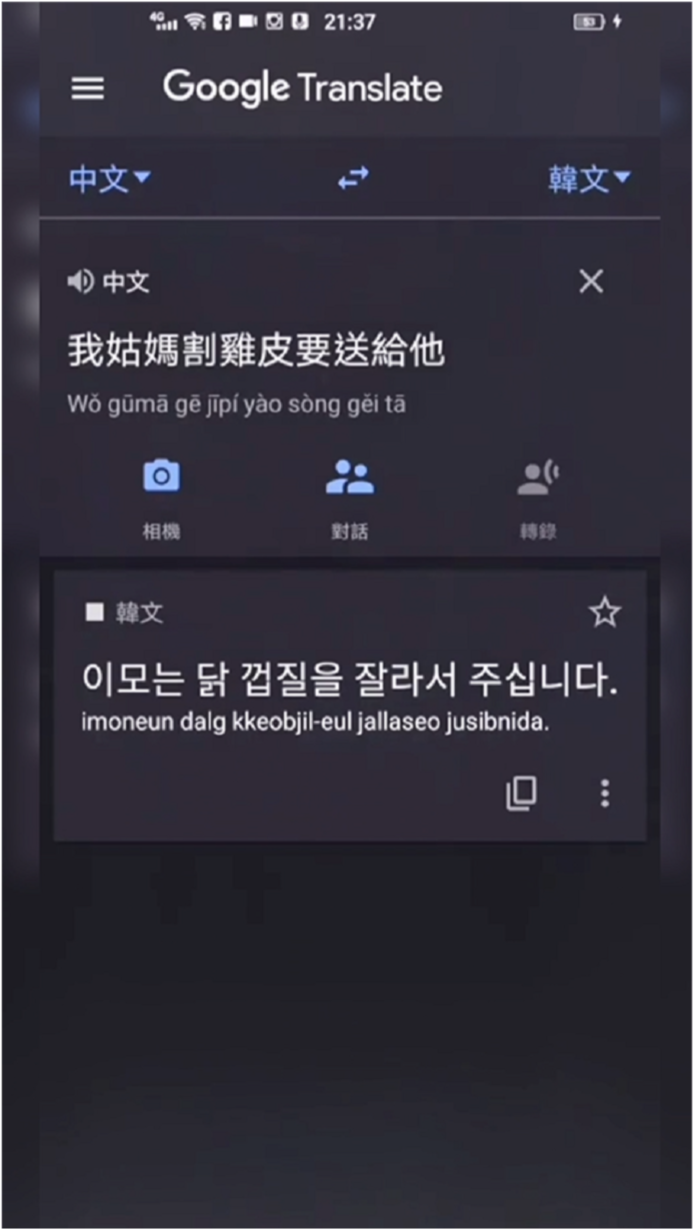Open more options for the translation
Image resolution: width=693 pixels, height=1230 pixels.
tap(604, 793)
